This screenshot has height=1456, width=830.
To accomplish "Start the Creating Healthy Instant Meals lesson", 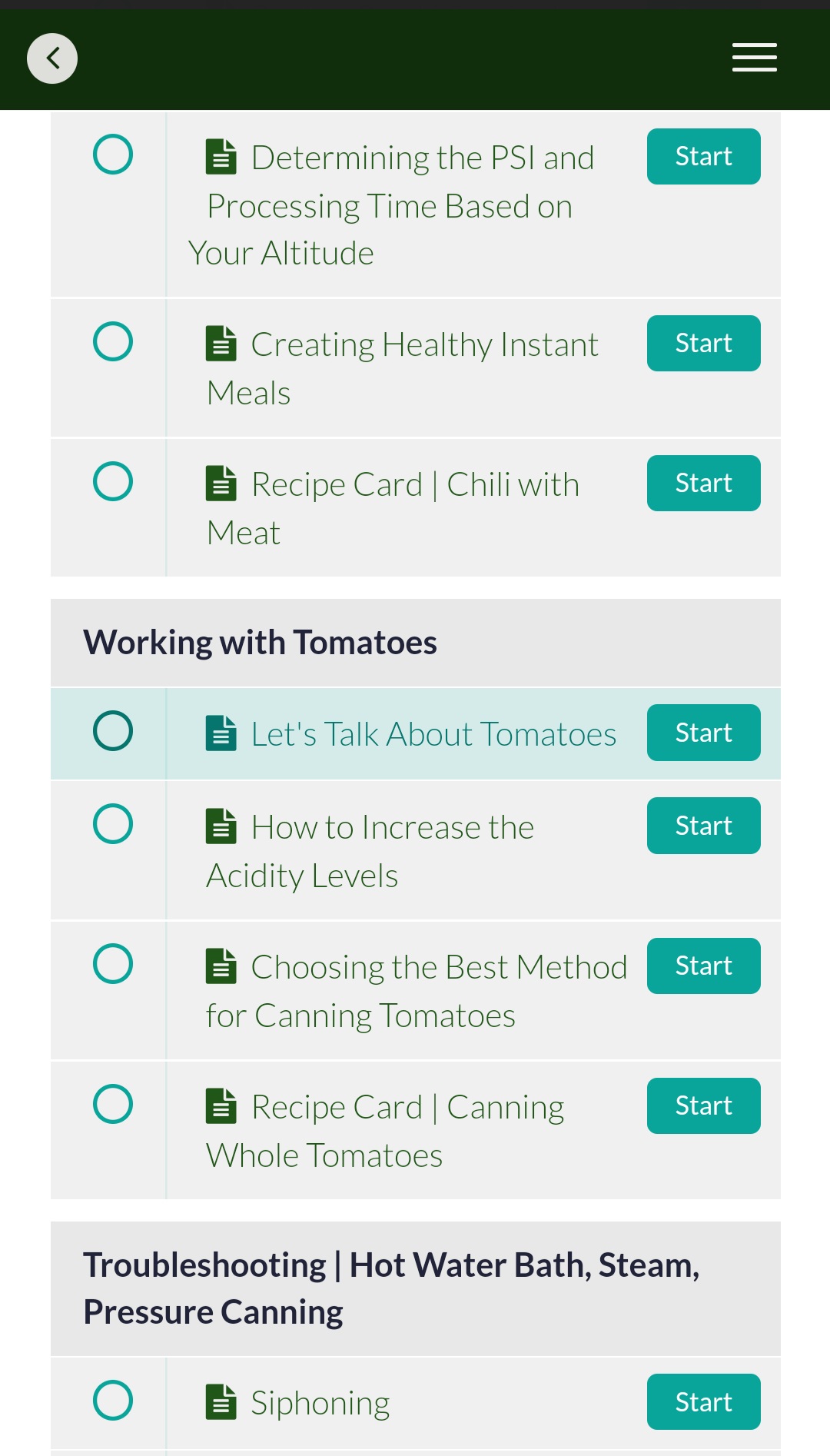I will (703, 344).
